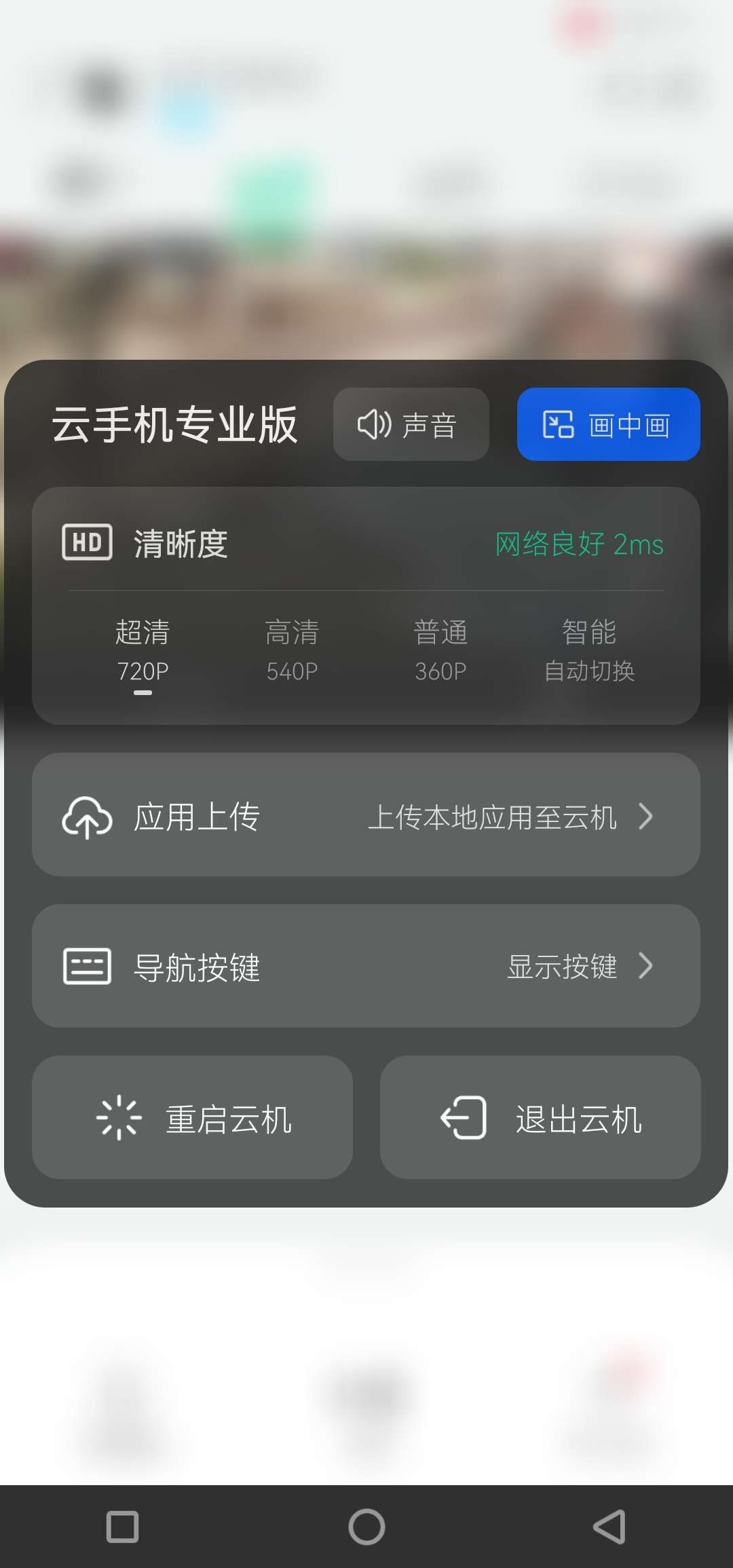Tap 重启云机 to restart the cloud phone
733x1568 pixels.
(192, 1117)
